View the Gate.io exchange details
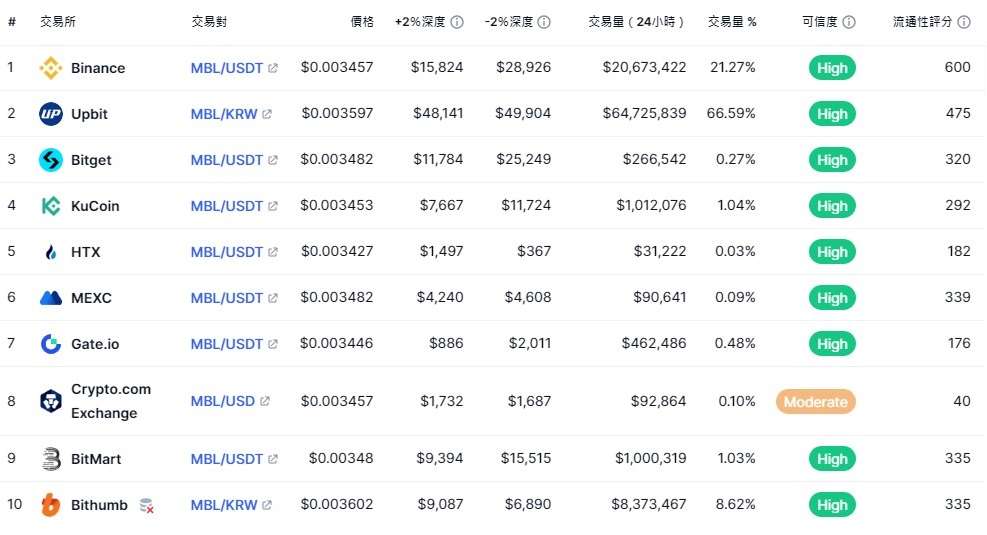Screen dimensions: 987x535 pyautogui.click(x=95, y=344)
